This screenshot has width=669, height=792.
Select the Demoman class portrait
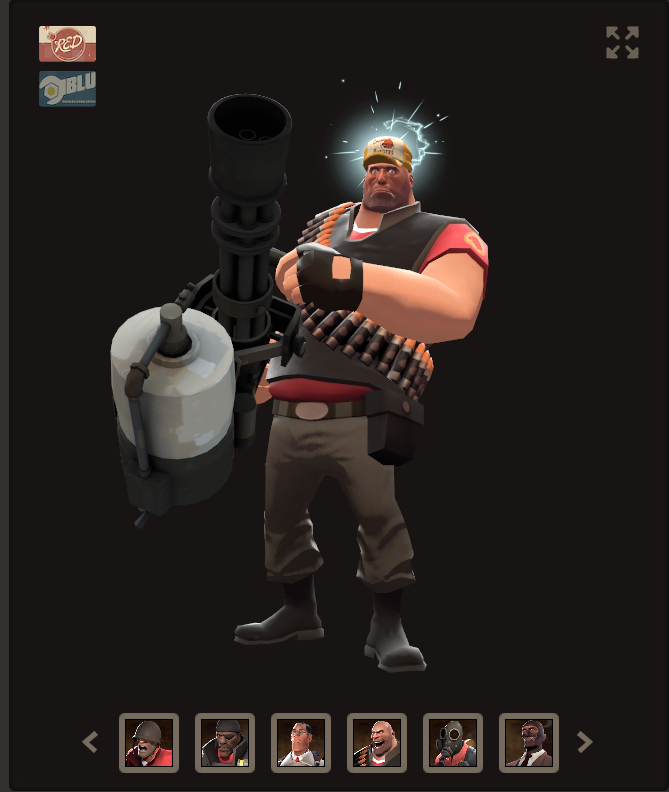[x=225, y=743]
